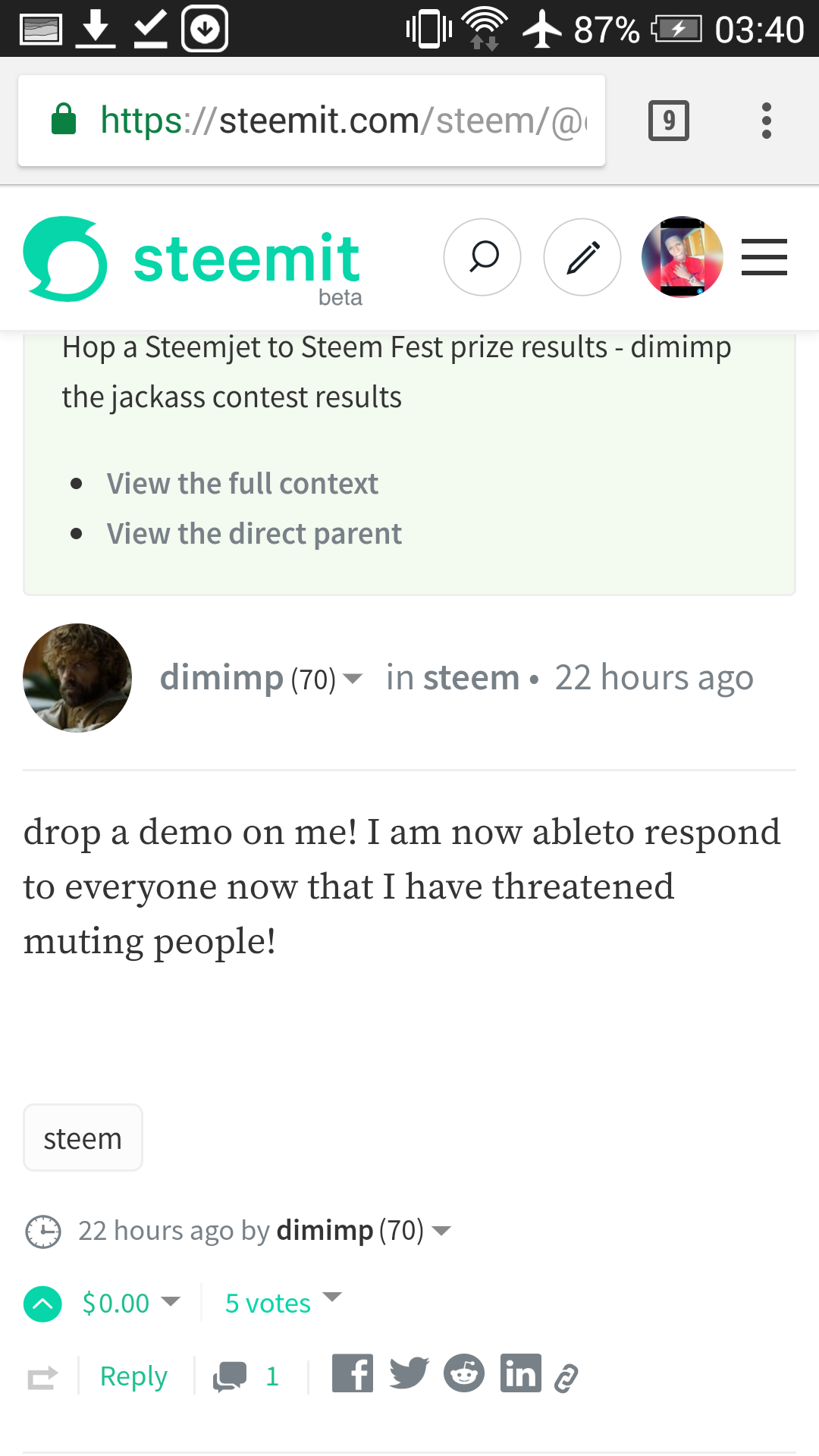819x1456 pixels.
Task: Tap the pencil icon to write a post
Action: 582,257
